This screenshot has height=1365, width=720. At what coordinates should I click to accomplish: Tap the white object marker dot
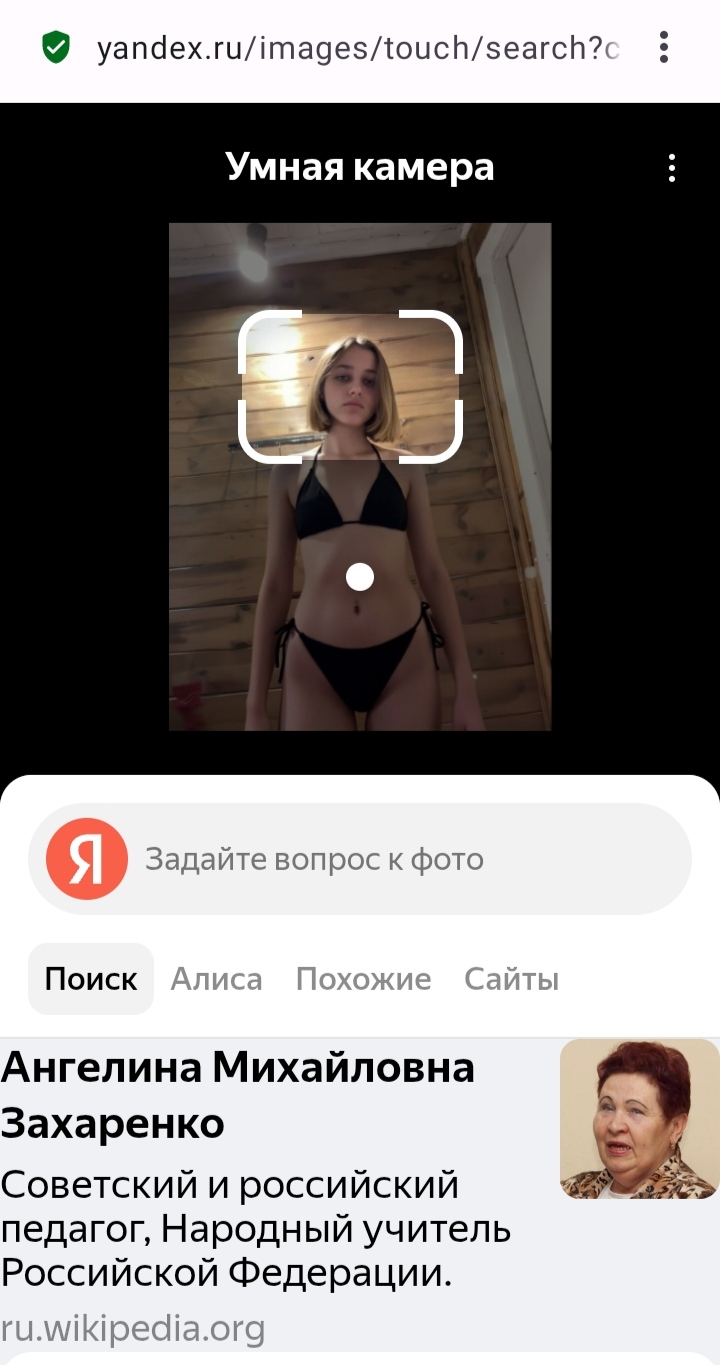point(359,577)
